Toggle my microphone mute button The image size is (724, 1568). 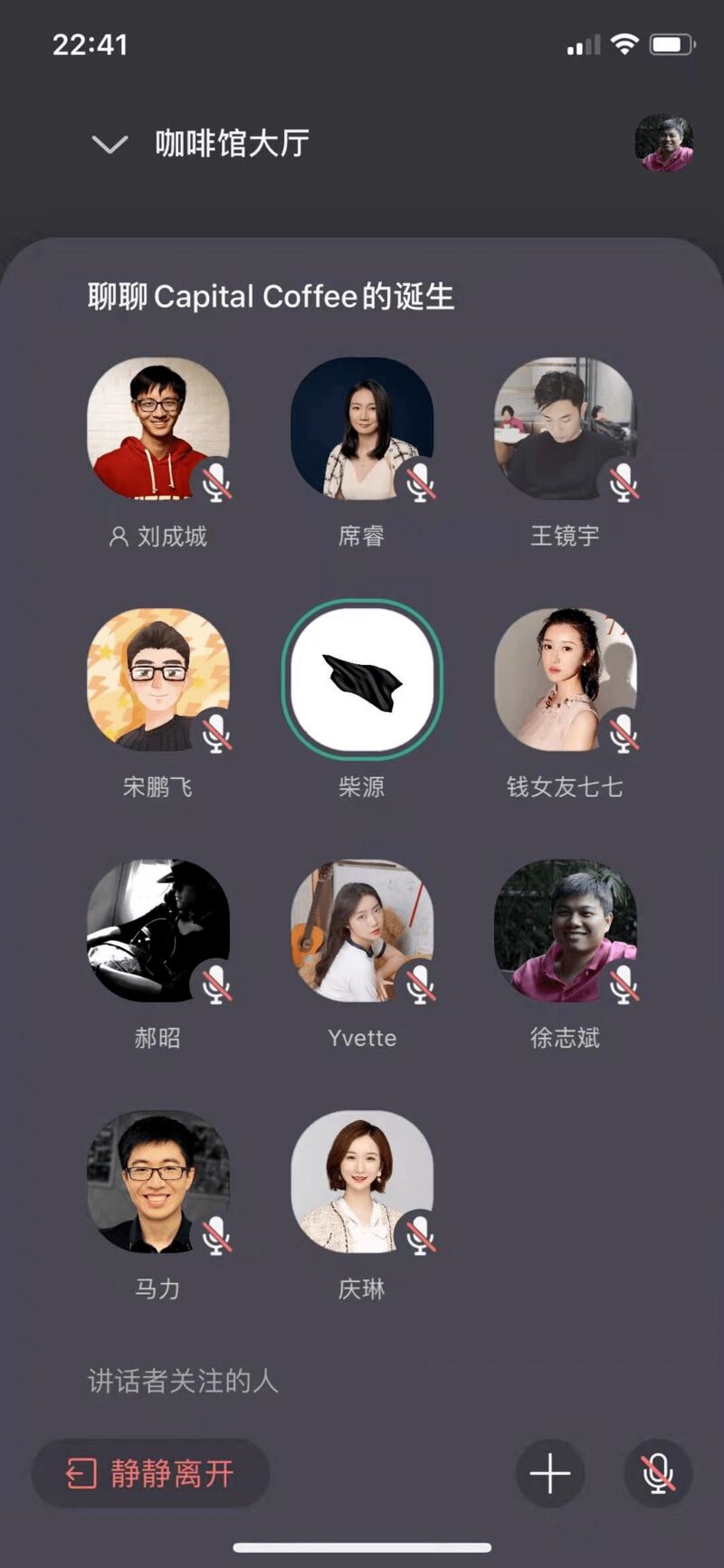(x=658, y=1473)
